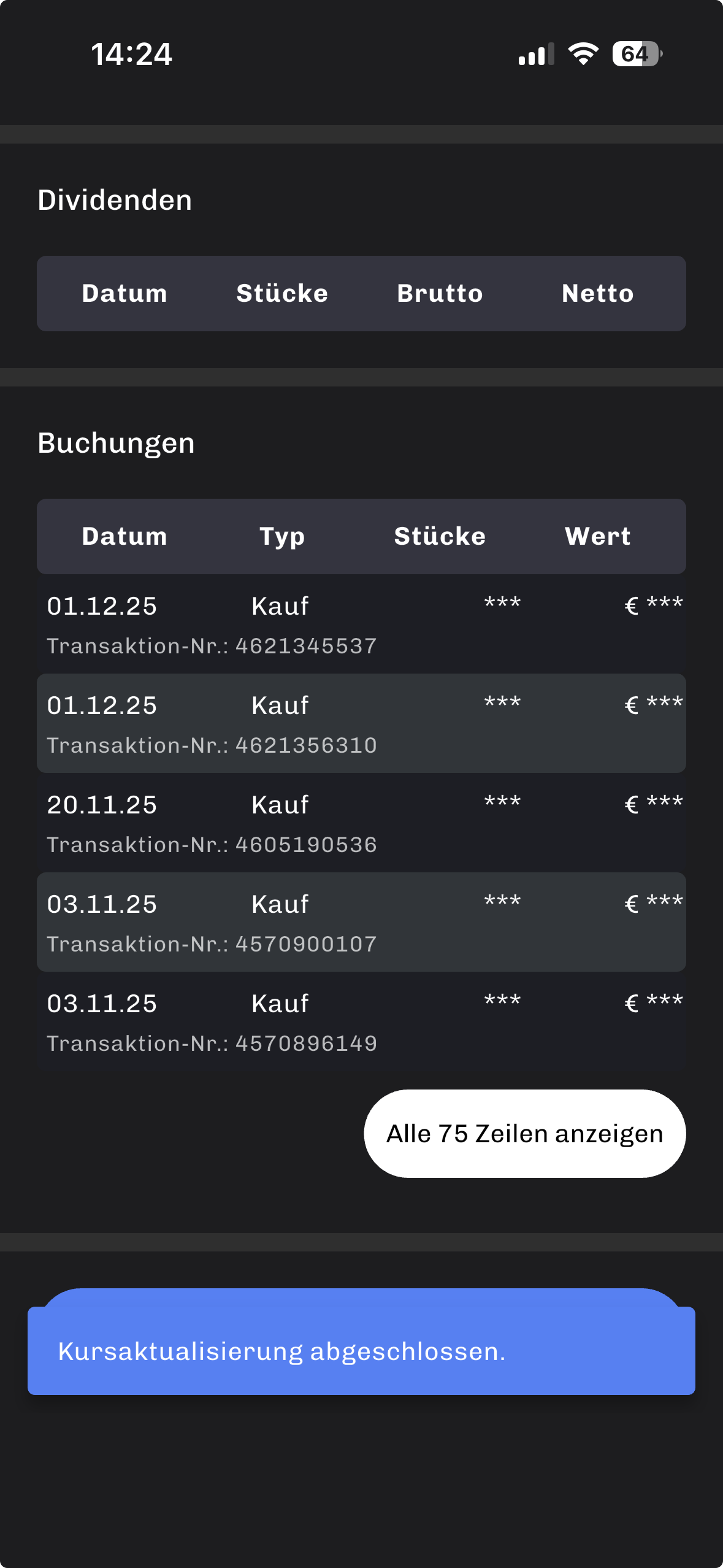Image resolution: width=723 pixels, height=1568 pixels.
Task: Open transaction 4570900107 booking row
Action: (361, 923)
